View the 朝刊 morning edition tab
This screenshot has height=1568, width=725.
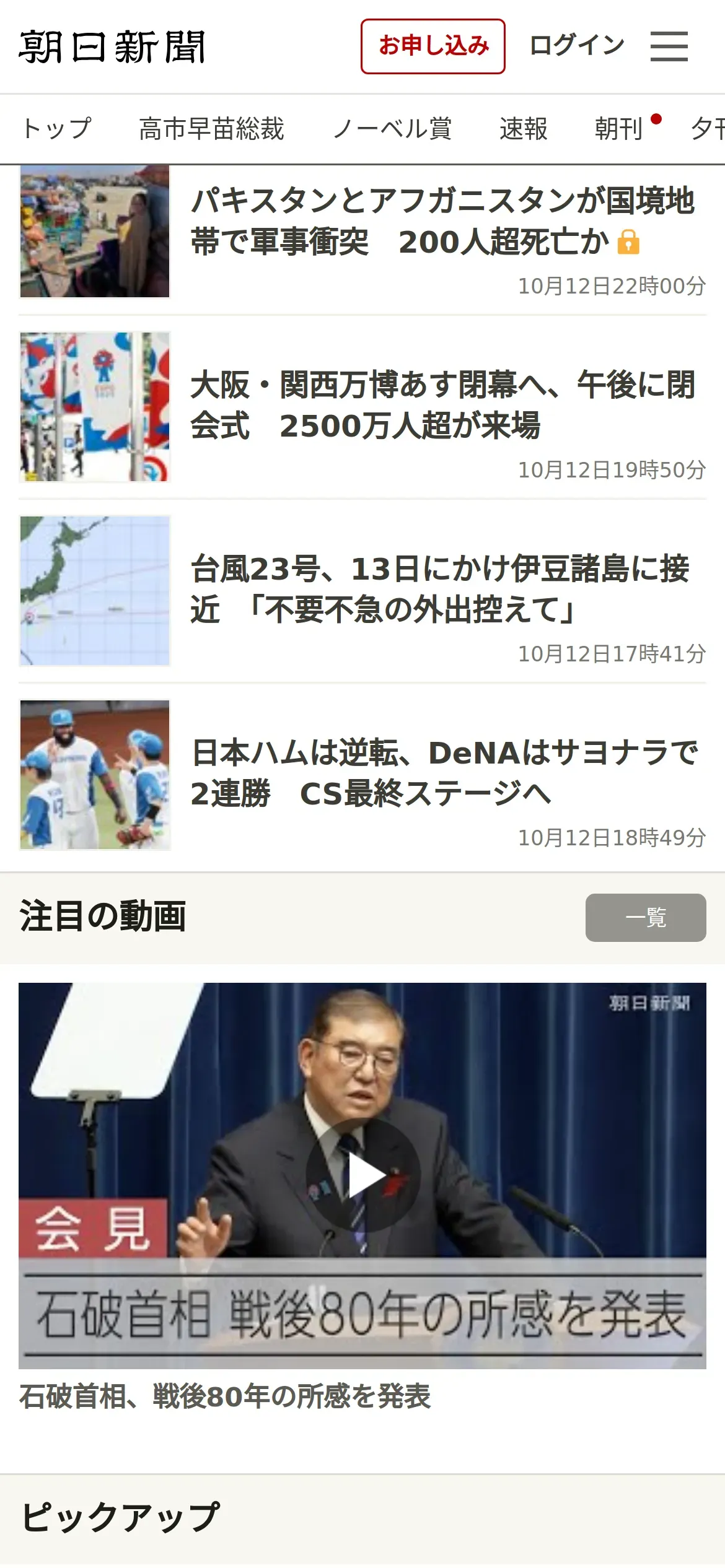click(x=618, y=129)
